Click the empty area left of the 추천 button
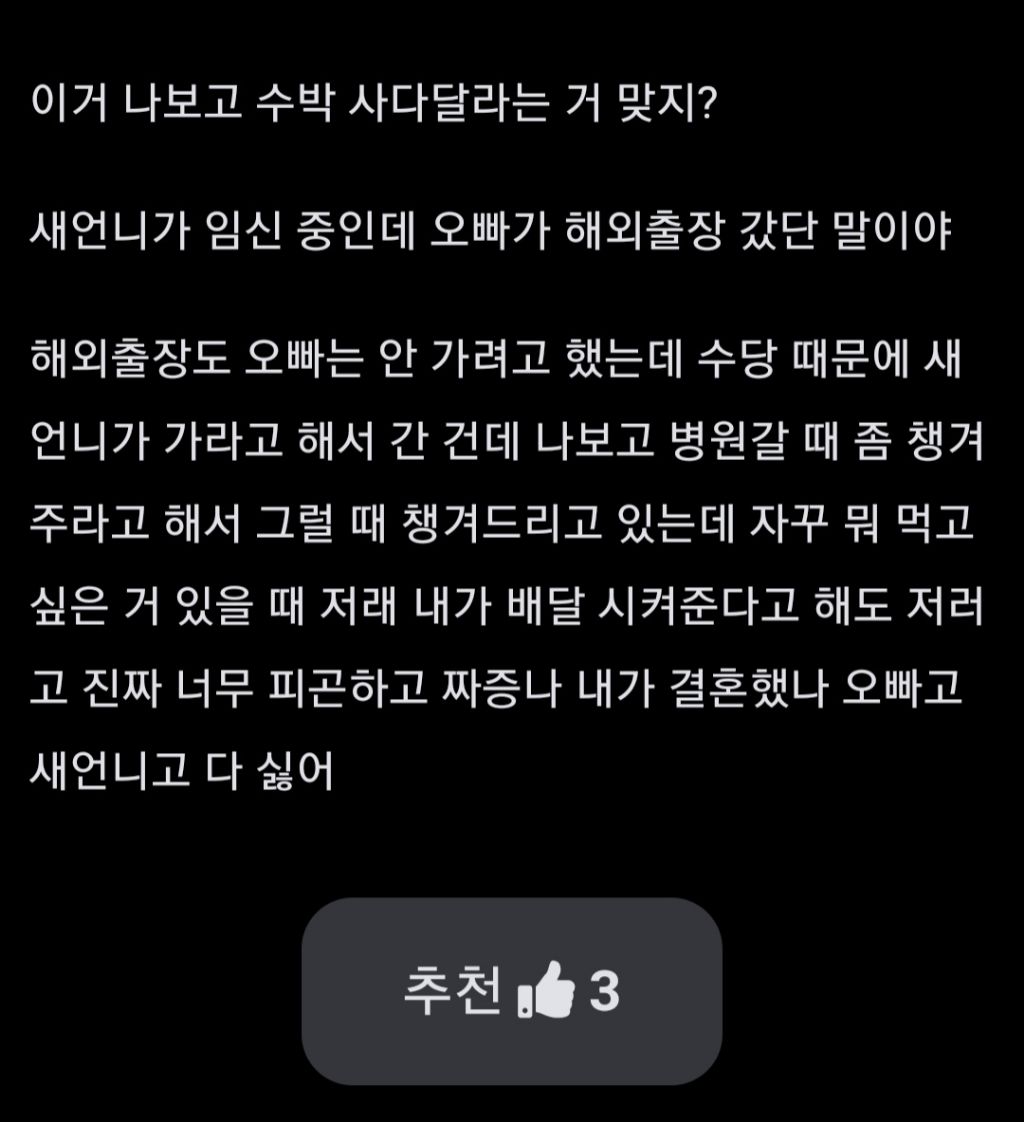The height and width of the screenshot is (1122, 1024). pyautogui.click(x=160, y=988)
